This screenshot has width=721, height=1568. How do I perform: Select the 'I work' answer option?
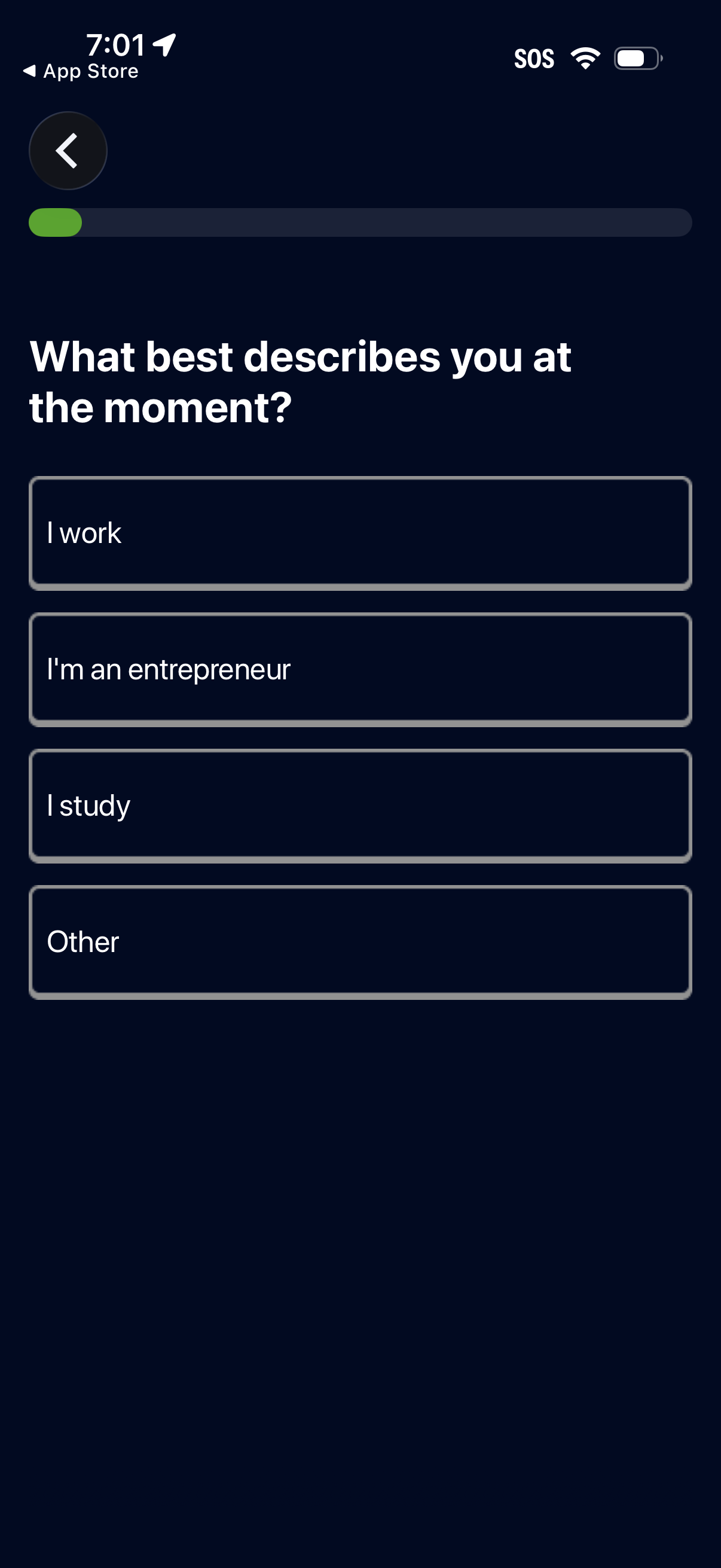360,532
